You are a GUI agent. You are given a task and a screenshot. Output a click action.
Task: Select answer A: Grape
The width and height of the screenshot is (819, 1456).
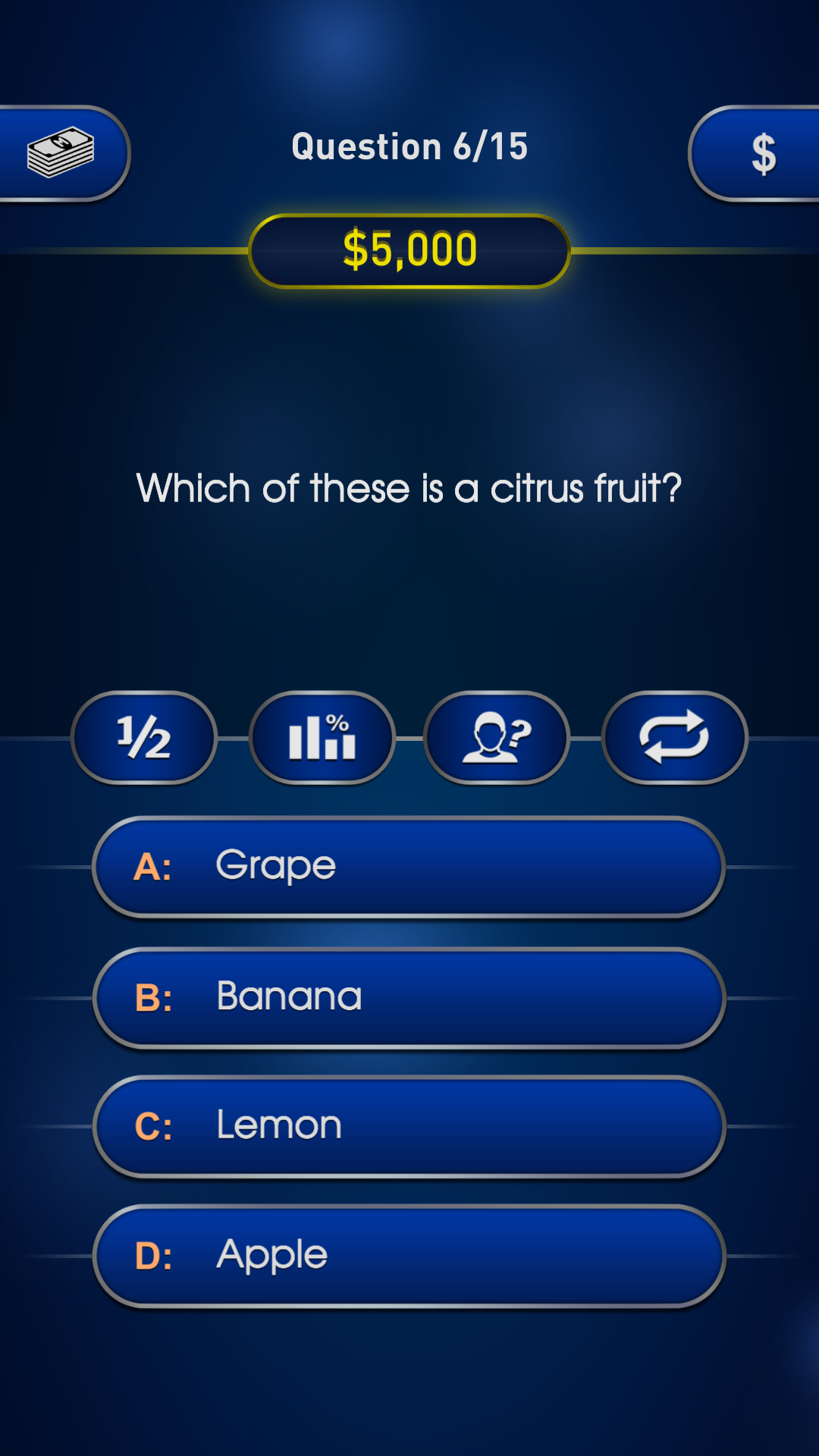(409, 867)
